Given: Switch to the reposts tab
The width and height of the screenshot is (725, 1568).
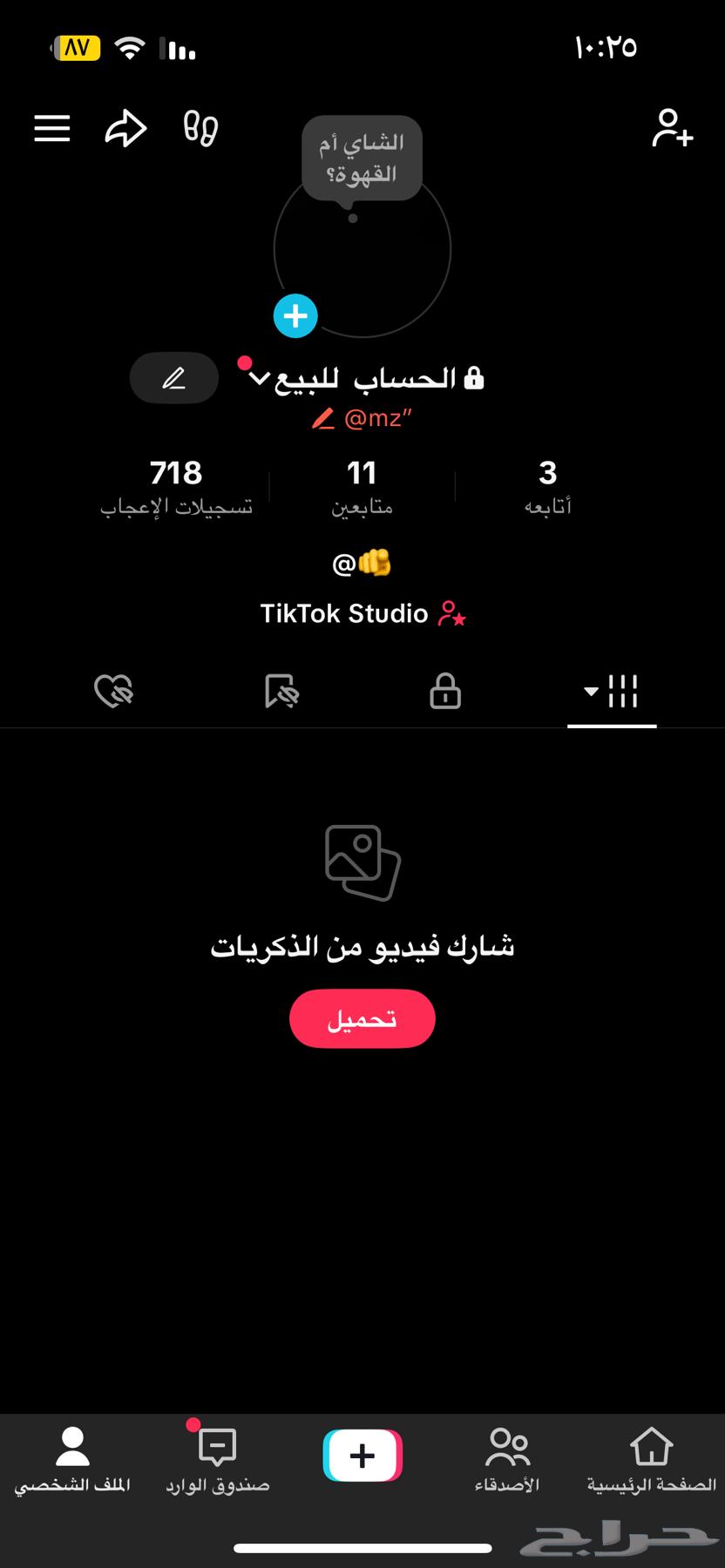Looking at the screenshot, I should click(x=279, y=691).
